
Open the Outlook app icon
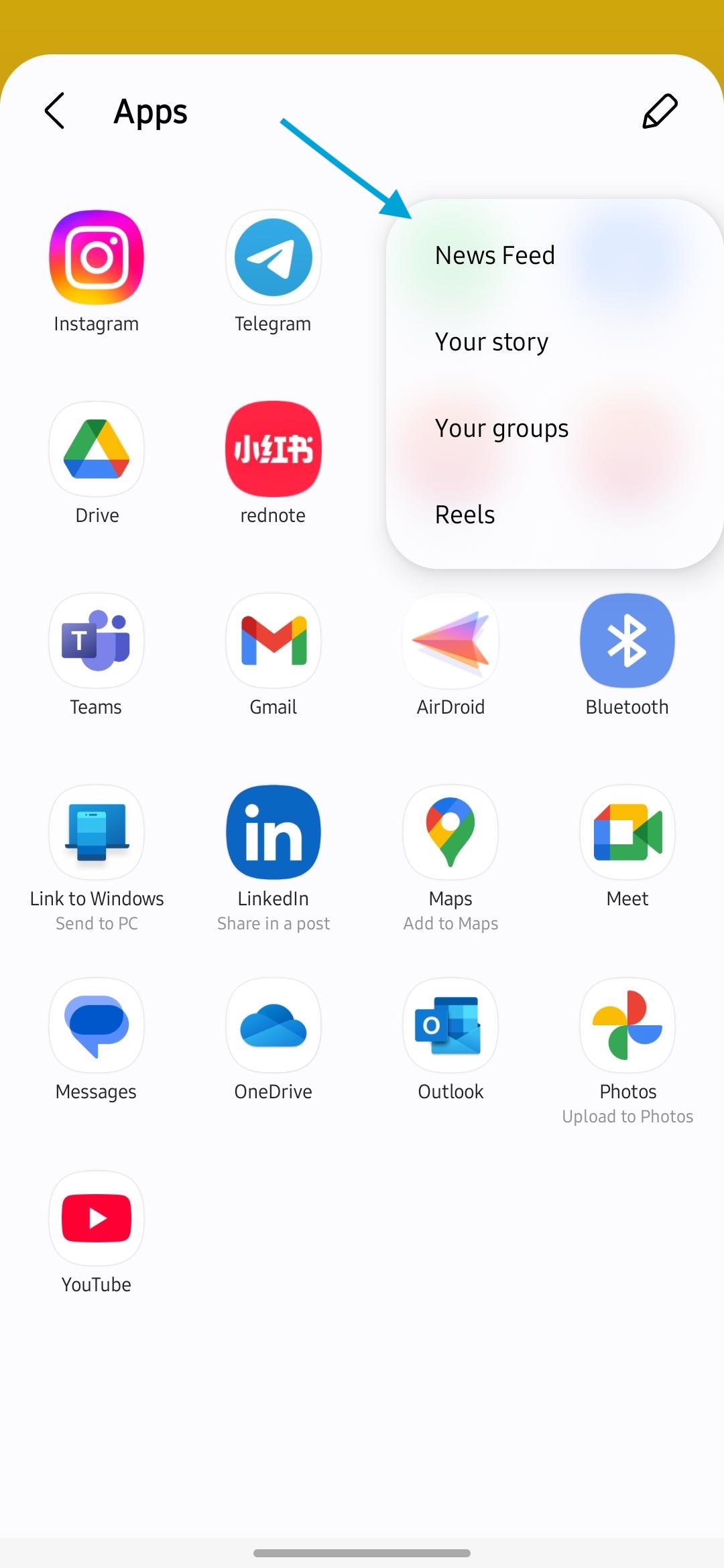pos(450,1025)
